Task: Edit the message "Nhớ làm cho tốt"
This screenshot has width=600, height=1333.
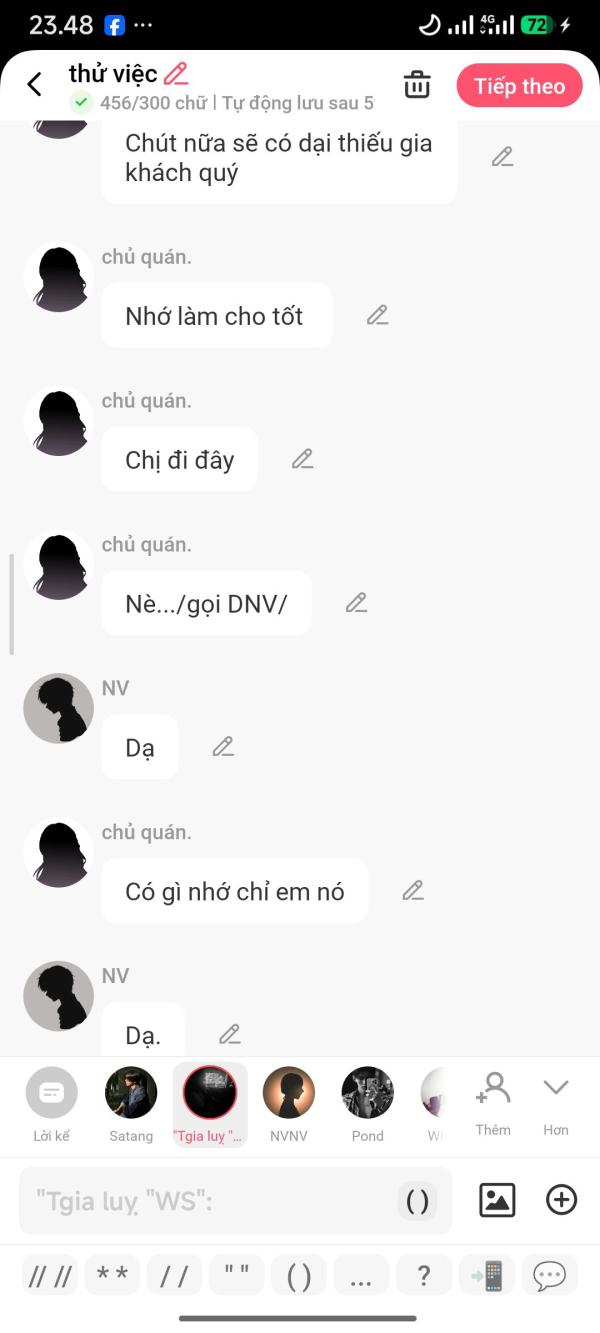Action: click(x=377, y=315)
